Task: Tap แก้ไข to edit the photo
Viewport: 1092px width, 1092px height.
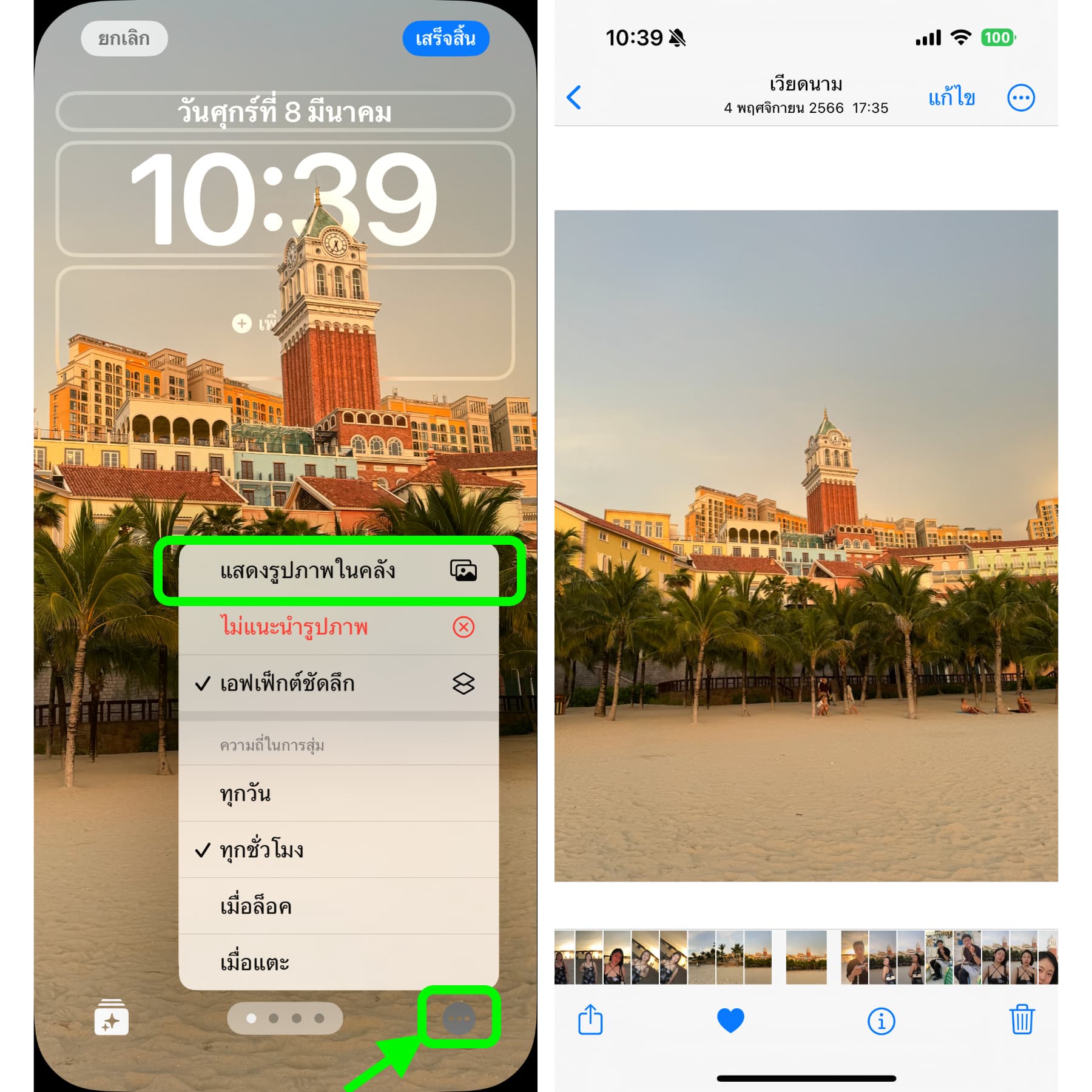Action: point(951,97)
